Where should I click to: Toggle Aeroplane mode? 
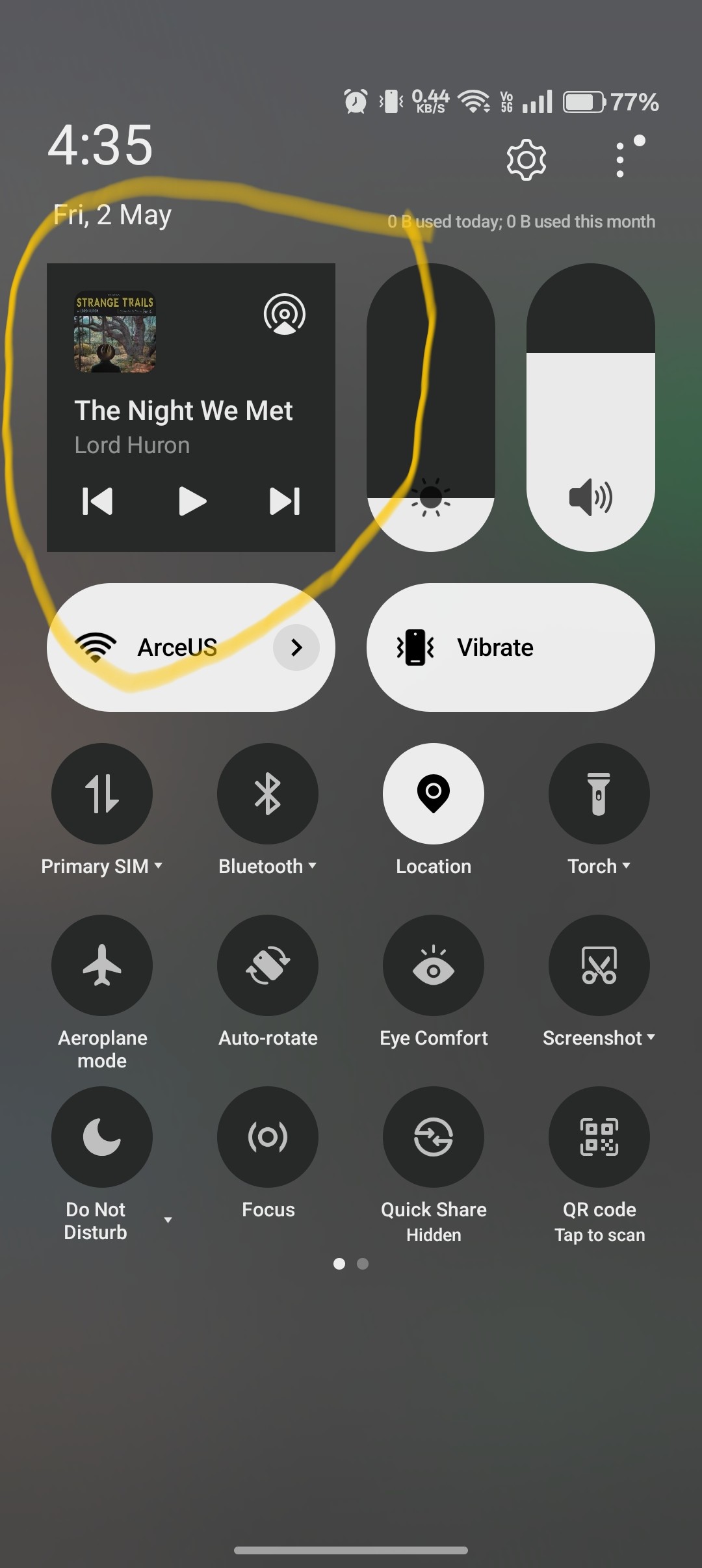[102, 965]
